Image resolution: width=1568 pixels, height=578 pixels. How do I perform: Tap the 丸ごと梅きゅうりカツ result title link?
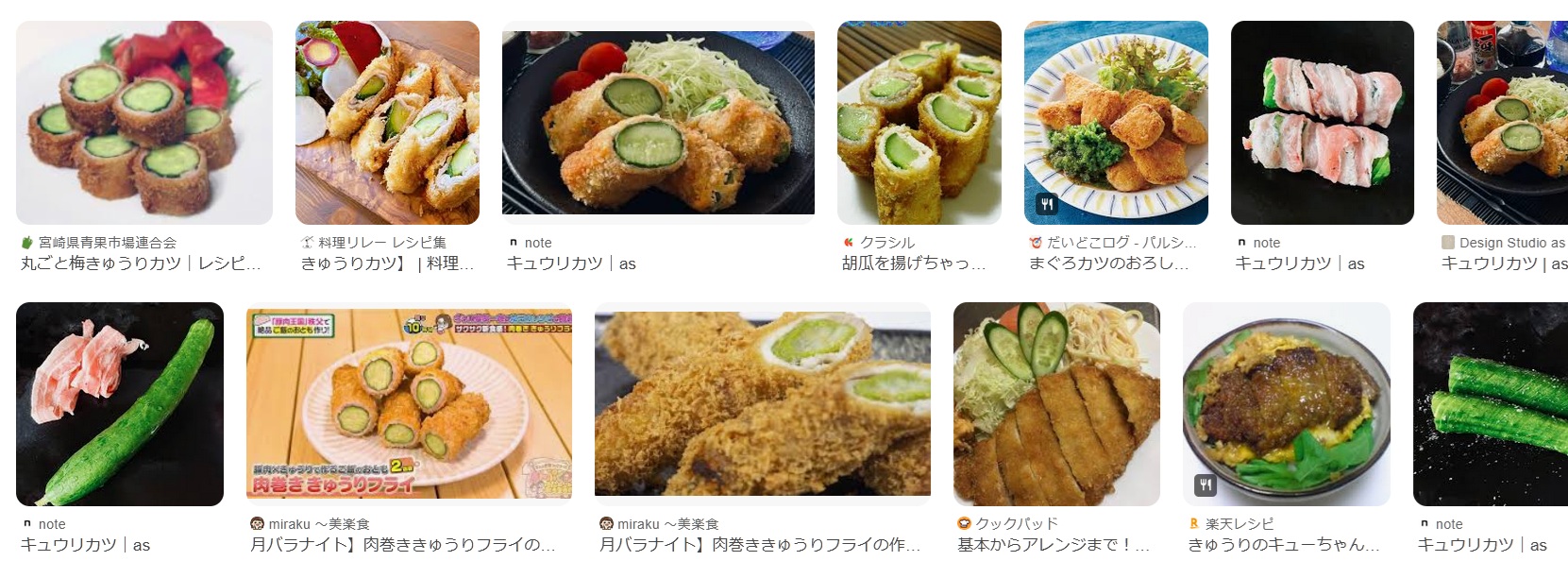[x=140, y=263]
